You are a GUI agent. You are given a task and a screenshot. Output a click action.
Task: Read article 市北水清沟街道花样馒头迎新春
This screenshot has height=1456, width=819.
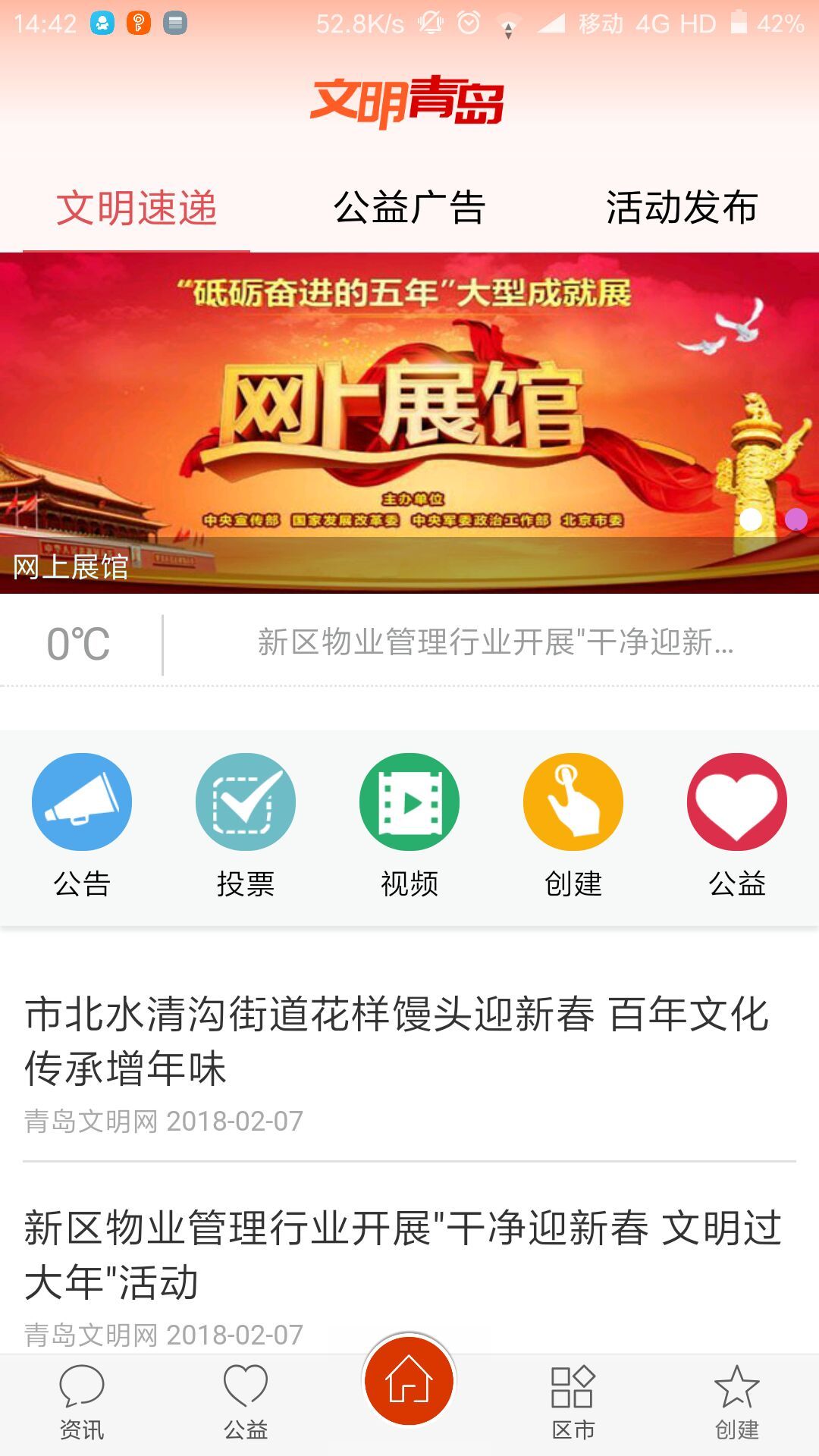coord(397,1040)
